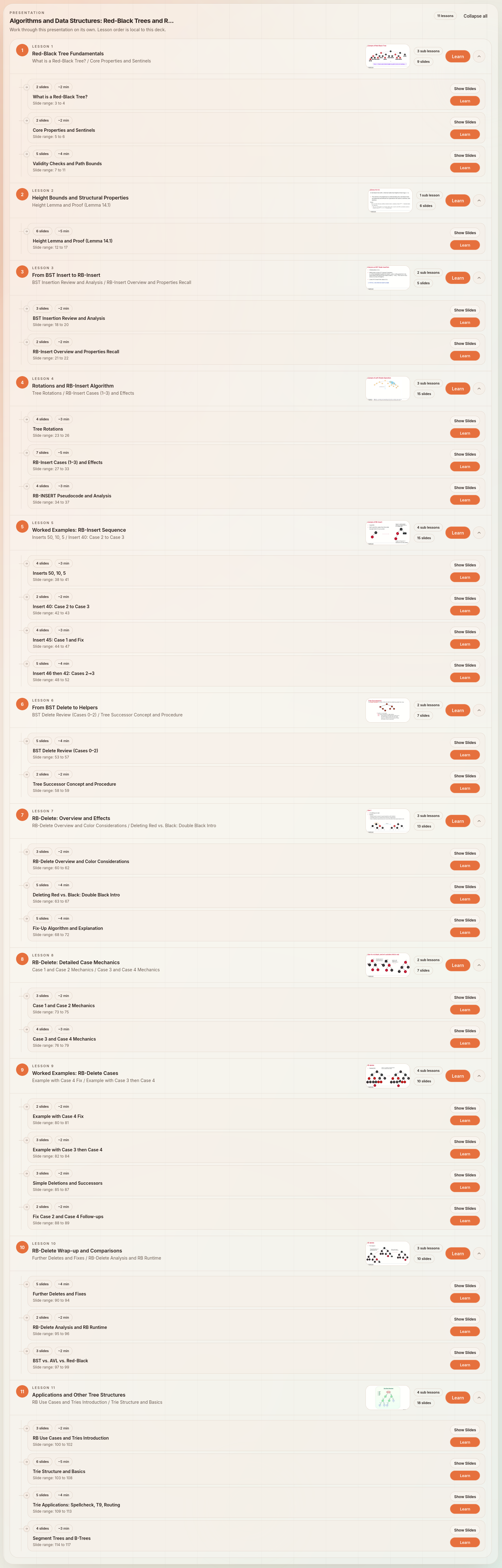The image size is (502, 1568).
Task: Learn the Tree Rotations sub-lesson
Action: click(x=464, y=433)
